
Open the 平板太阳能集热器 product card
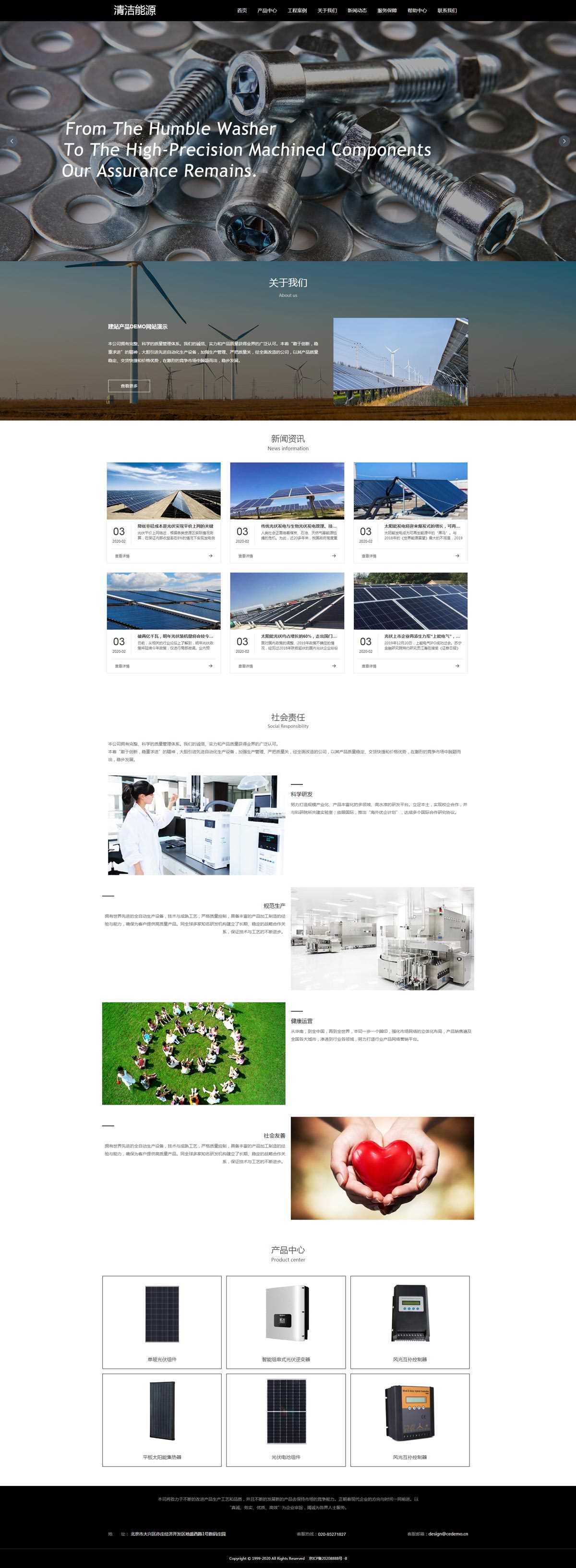point(162,1419)
